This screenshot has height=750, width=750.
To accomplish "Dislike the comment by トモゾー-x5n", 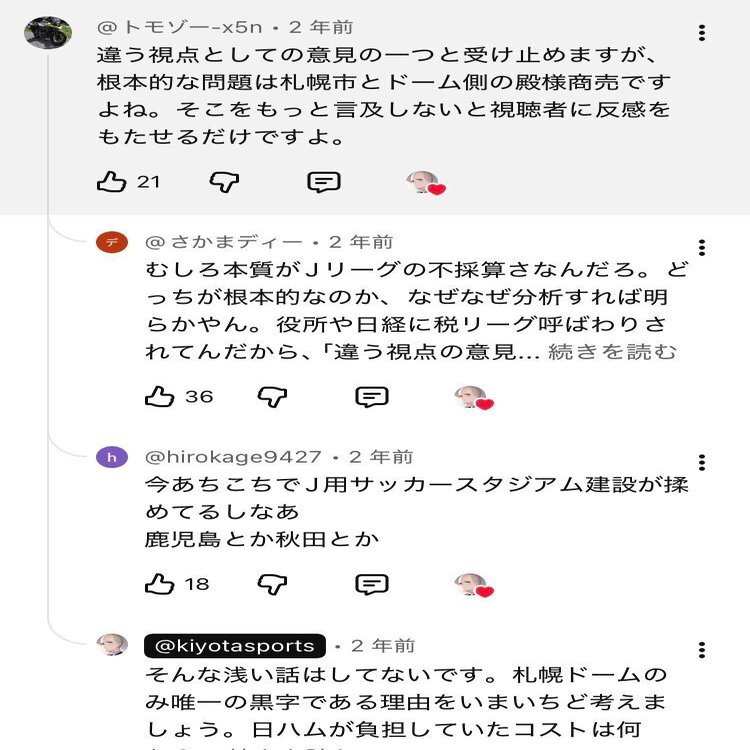I will coord(225,182).
